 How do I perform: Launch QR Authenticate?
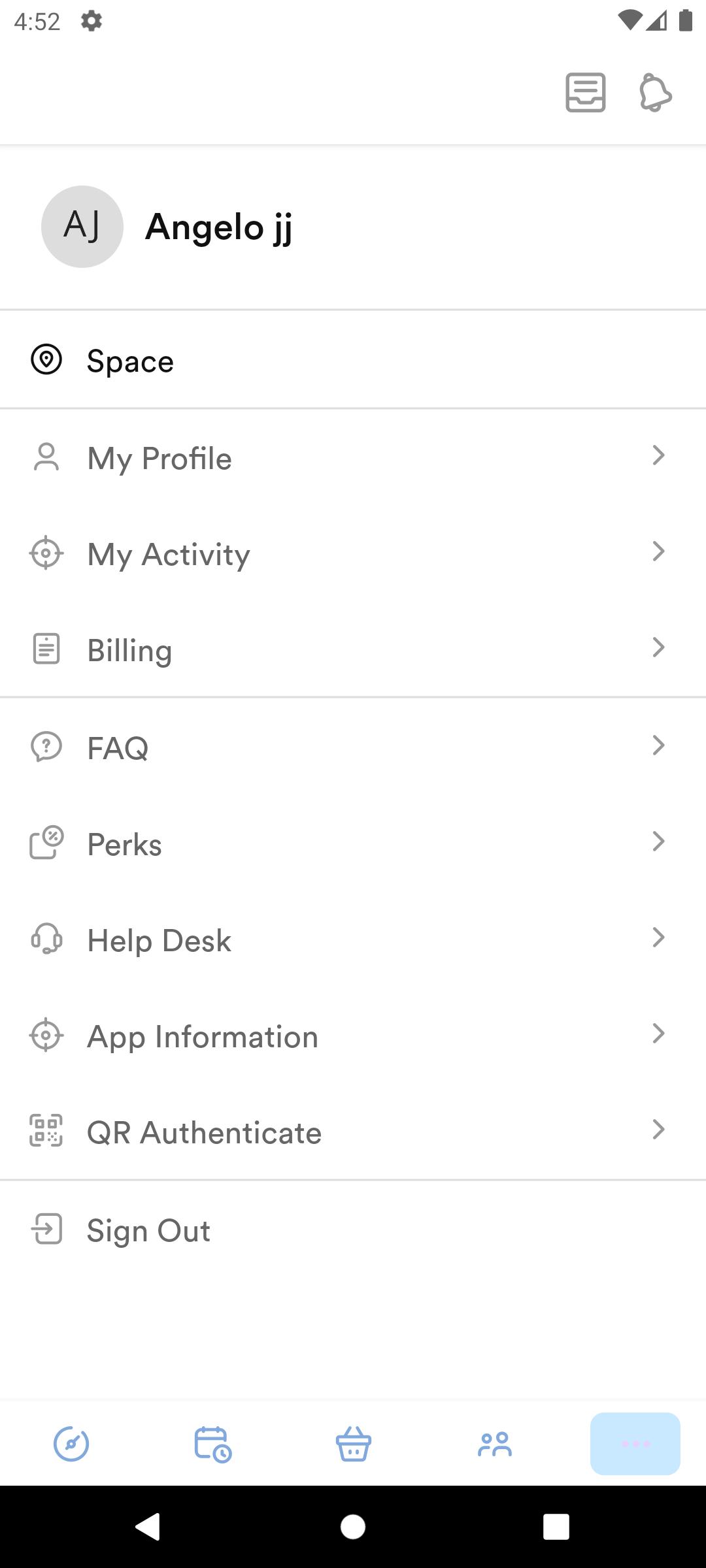tap(353, 1132)
